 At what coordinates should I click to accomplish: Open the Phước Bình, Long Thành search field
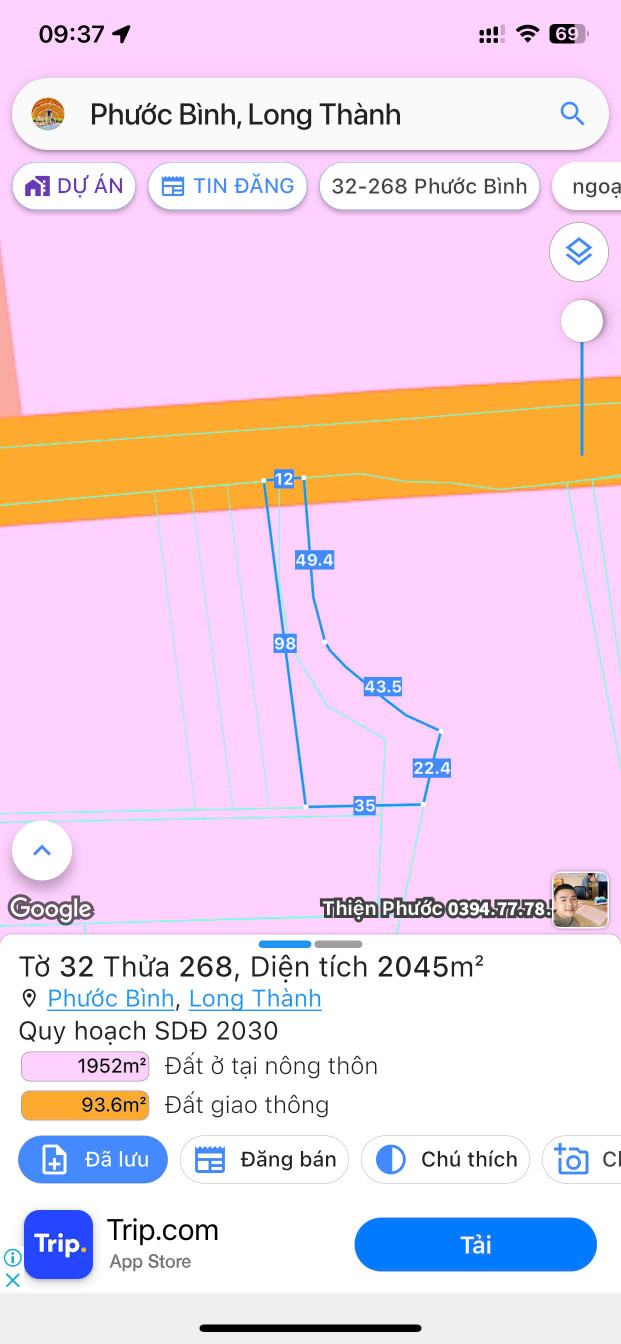pyautogui.click(x=300, y=115)
